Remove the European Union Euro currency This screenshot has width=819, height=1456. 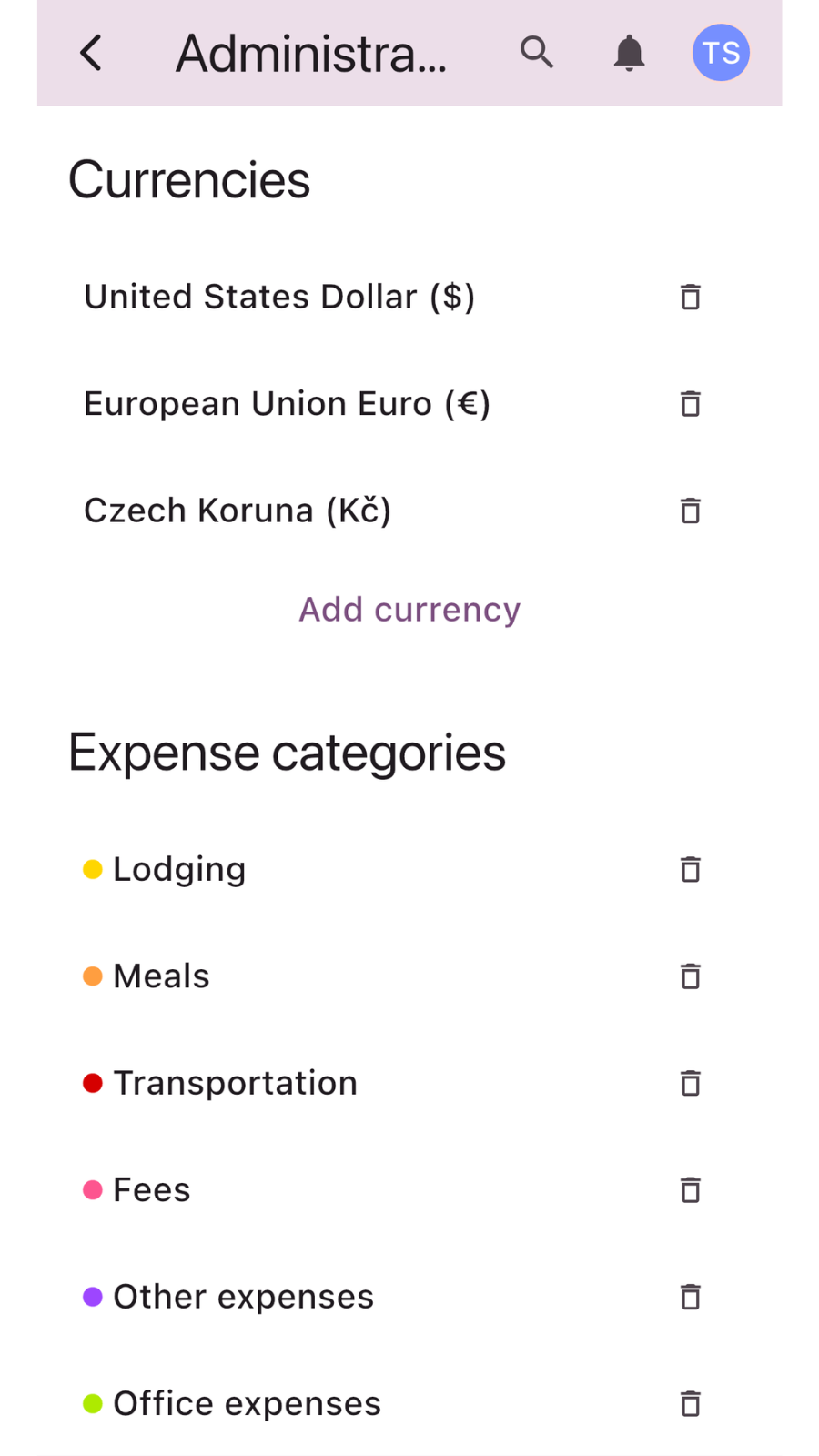[x=691, y=403]
